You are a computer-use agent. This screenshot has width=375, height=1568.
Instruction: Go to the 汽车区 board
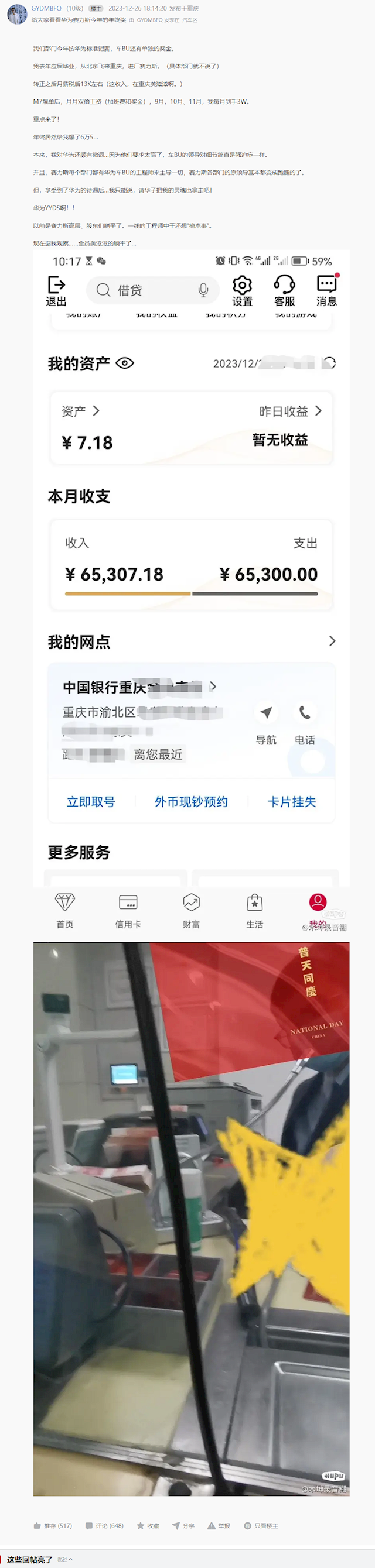point(190,20)
